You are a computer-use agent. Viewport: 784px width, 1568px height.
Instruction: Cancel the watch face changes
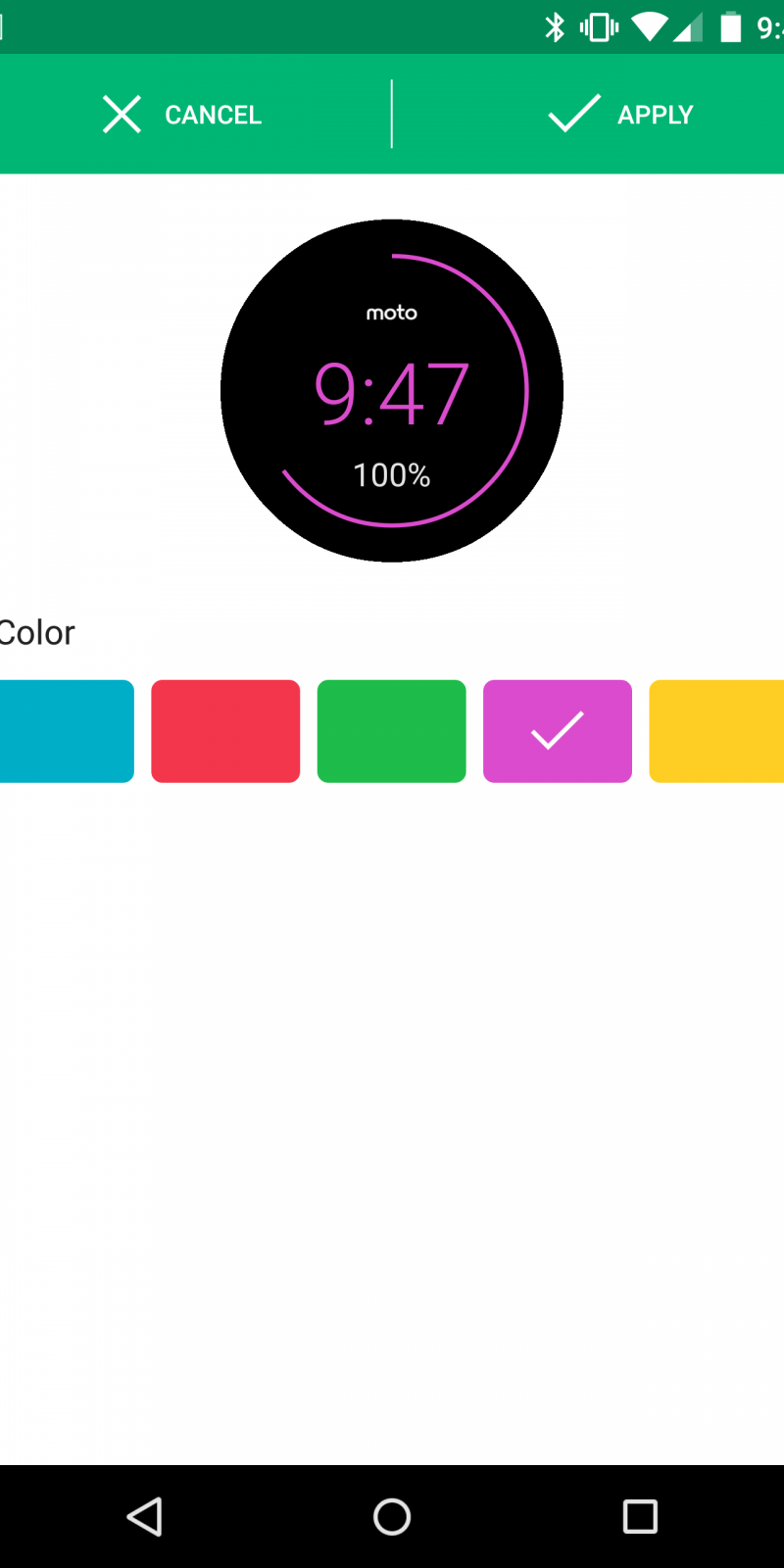click(x=183, y=115)
